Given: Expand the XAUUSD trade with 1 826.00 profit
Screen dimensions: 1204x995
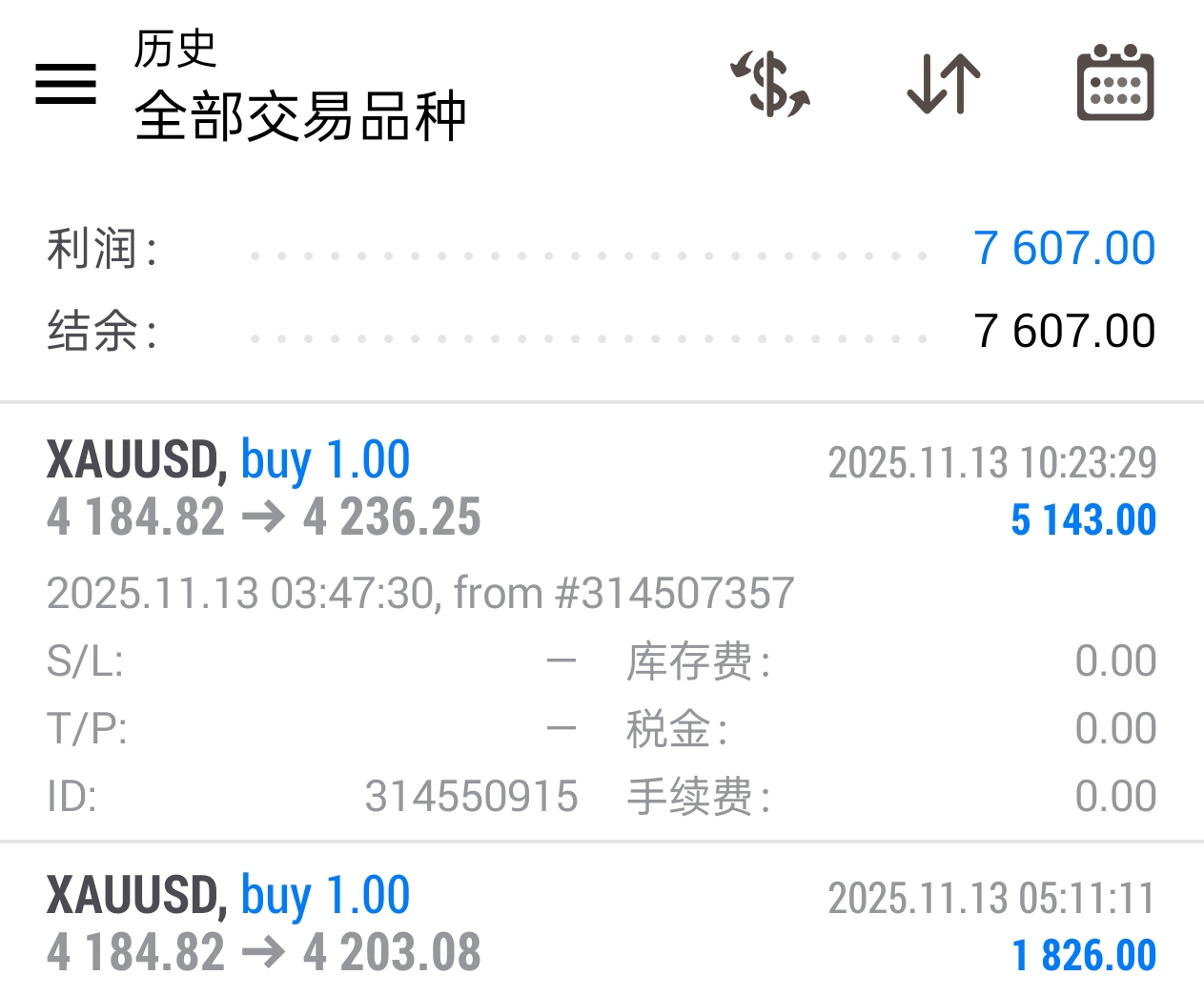Looking at the screenshot, I should (x=602, y=921).
